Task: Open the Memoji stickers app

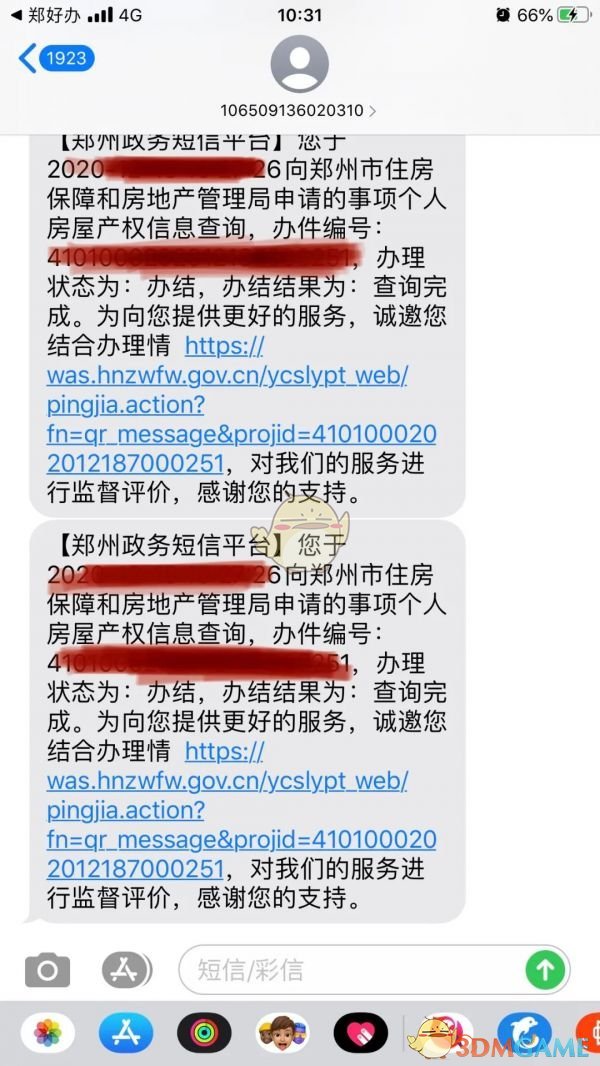Action: (x=282, y=1032)
